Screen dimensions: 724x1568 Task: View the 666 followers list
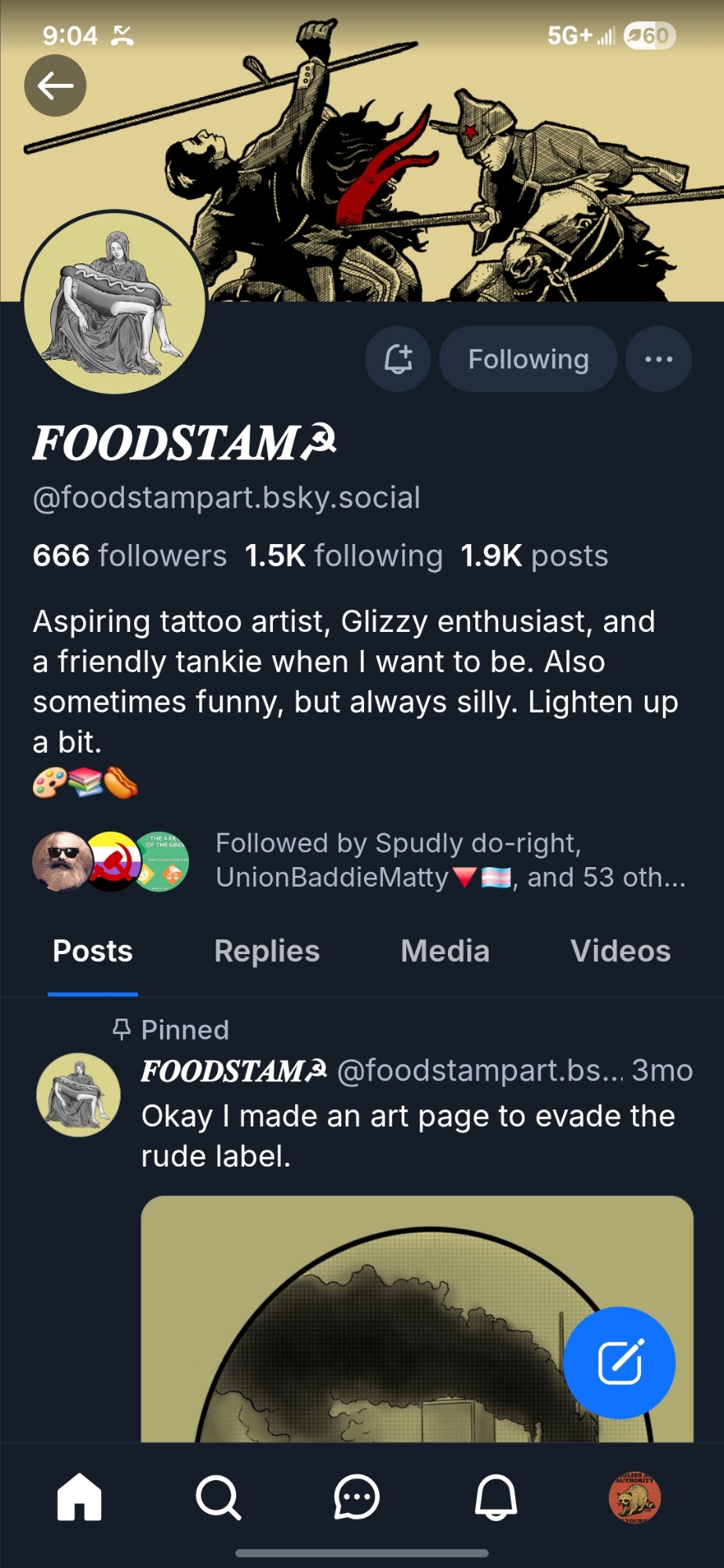pyautogui.click(x=129, y=556)
